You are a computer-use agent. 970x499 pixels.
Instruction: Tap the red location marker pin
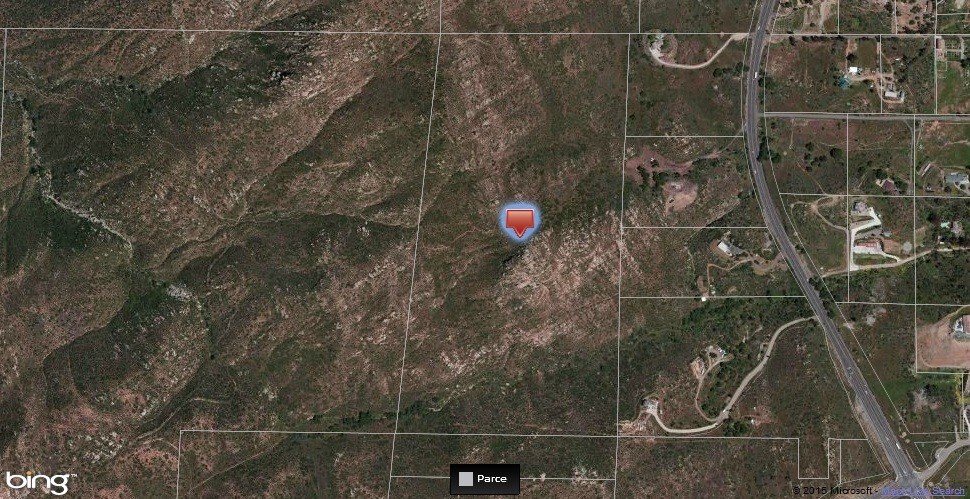[519, 220]
